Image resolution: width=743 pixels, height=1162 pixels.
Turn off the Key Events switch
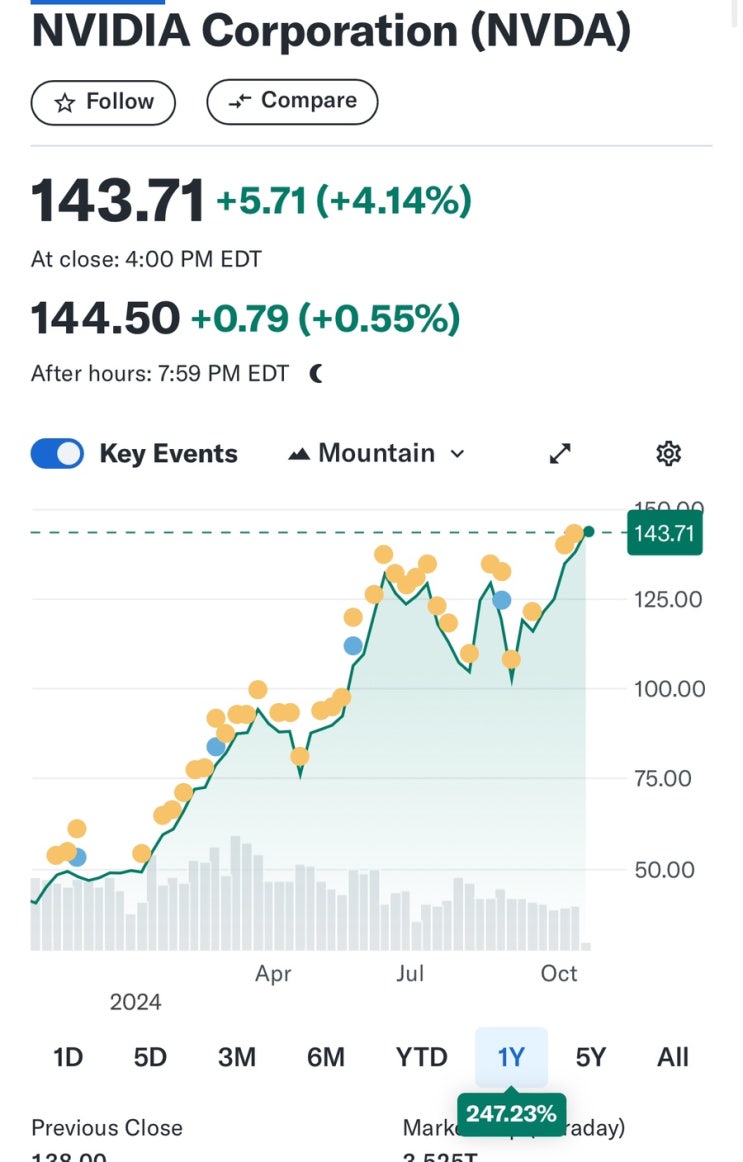point(57,454)
